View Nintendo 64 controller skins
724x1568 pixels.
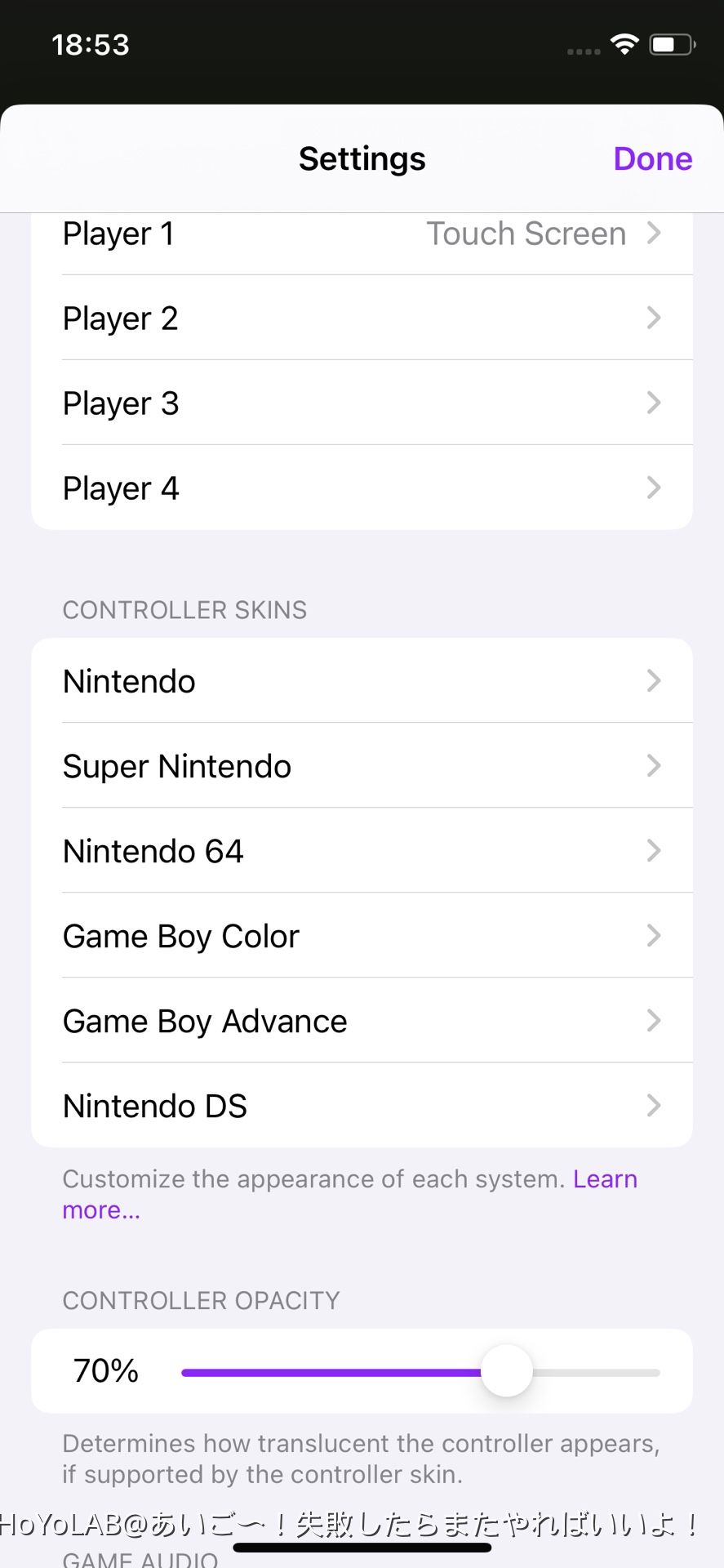click(362, 851)
